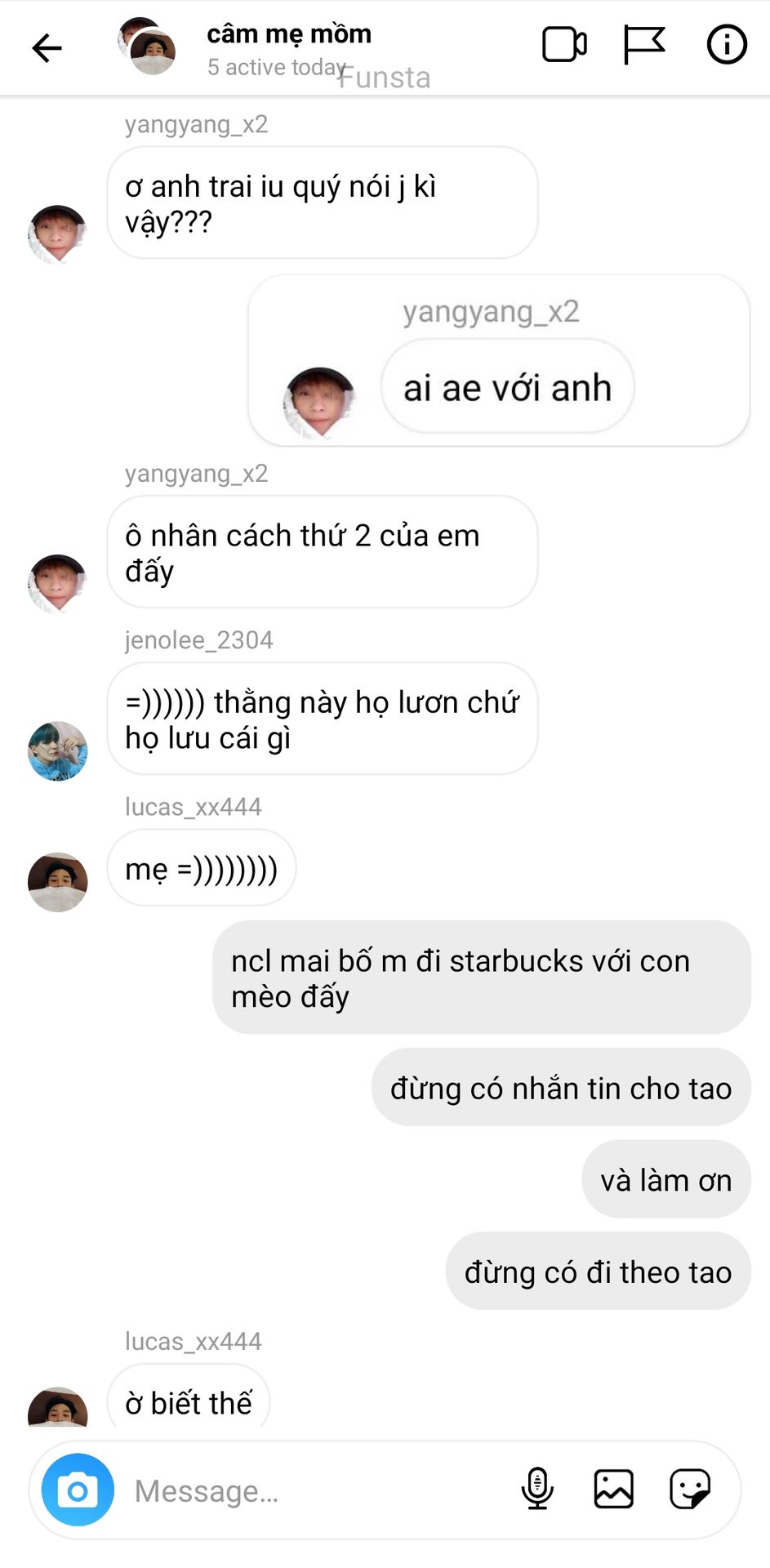
Task: Open the replied message 'ai ae với anh'
Action: tap(506, 388)
